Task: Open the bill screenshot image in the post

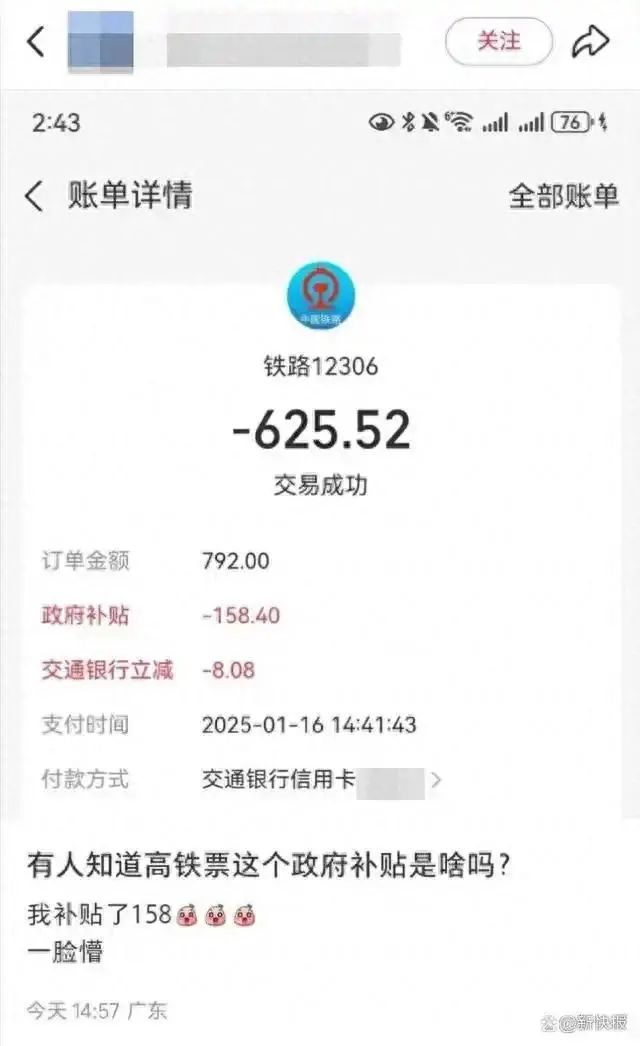Action: tap(320, 455)
